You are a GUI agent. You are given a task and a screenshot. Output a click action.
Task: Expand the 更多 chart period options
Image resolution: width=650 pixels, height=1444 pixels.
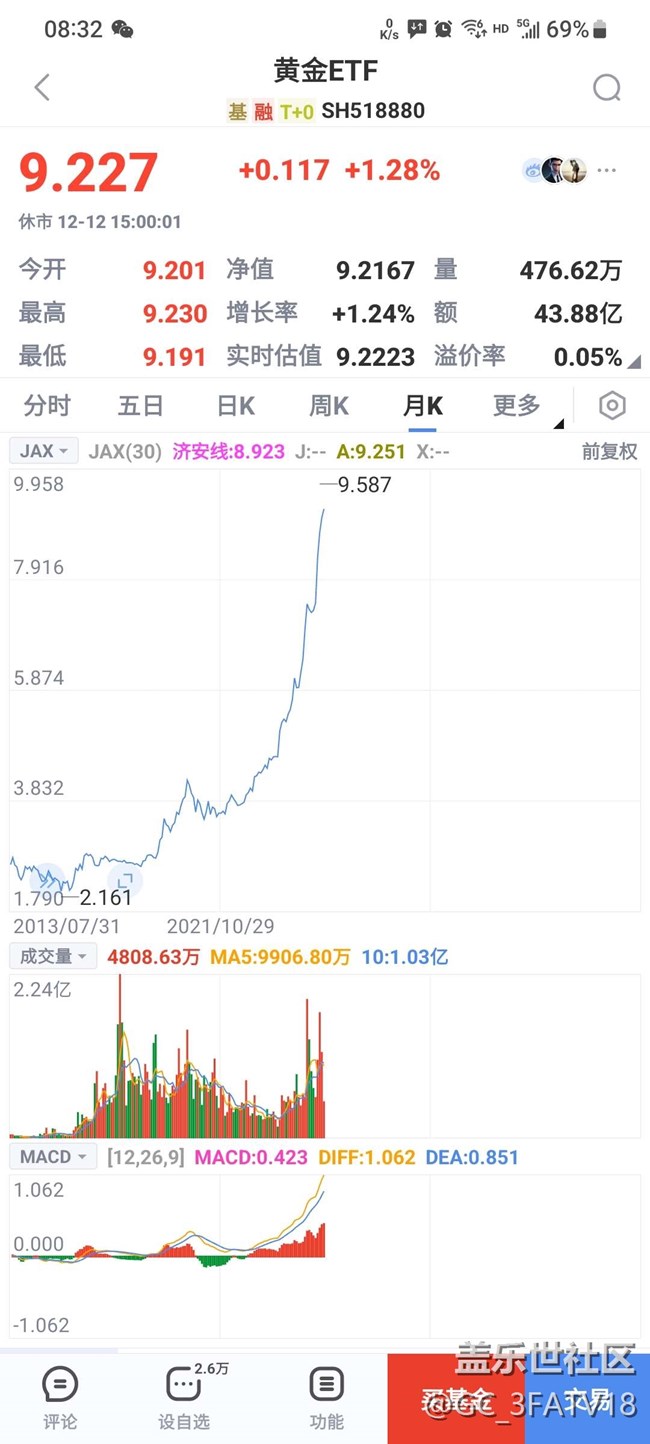click(x=520, y=406)
